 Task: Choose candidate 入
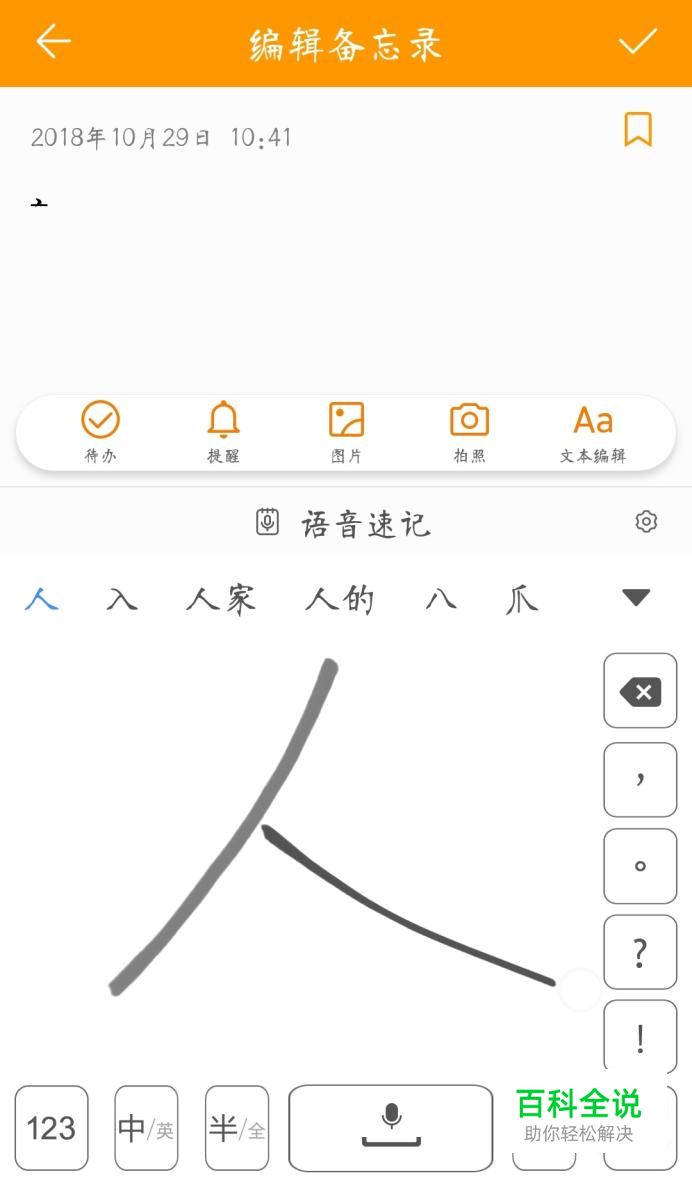click(x=122, y=600)
